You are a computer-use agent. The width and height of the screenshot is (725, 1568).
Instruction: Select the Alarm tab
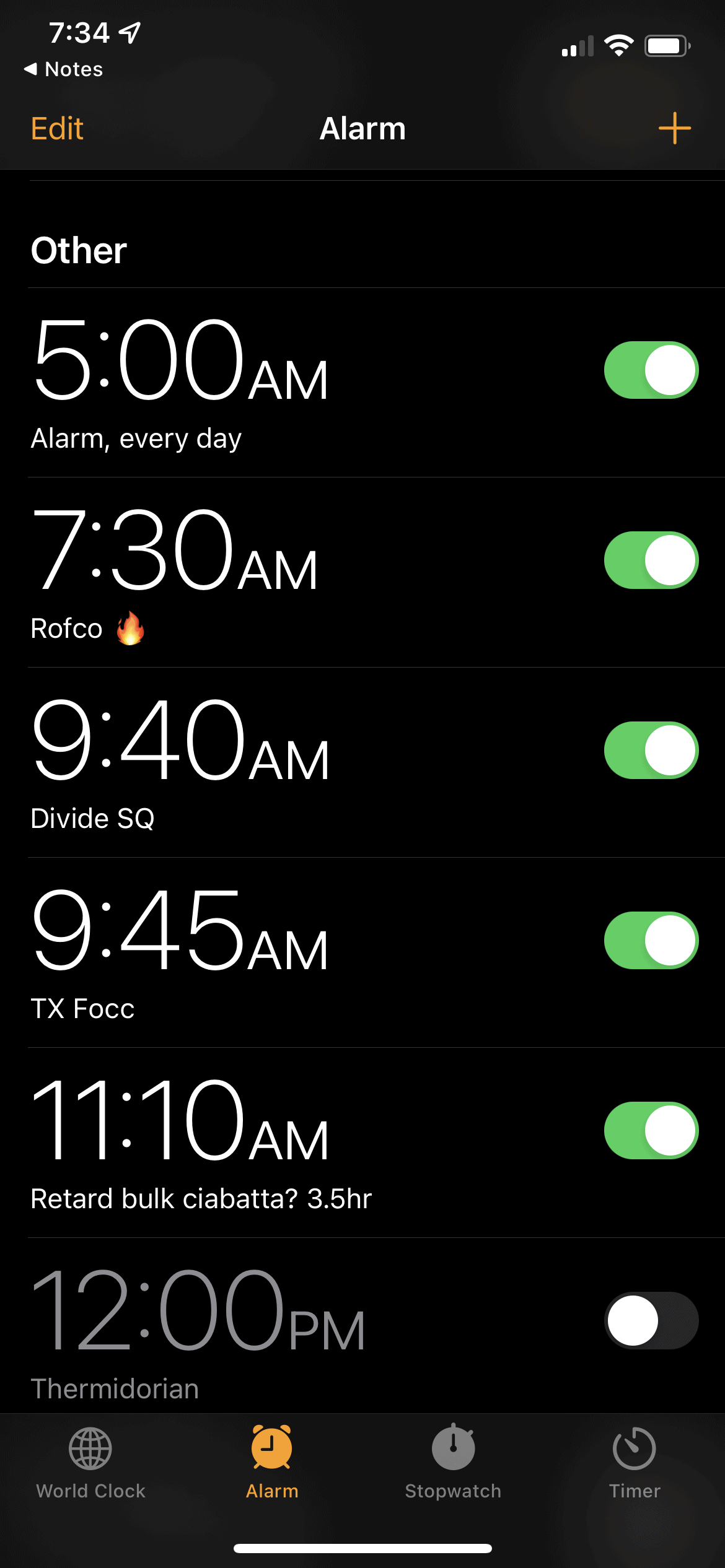(x=271, y=1463)
